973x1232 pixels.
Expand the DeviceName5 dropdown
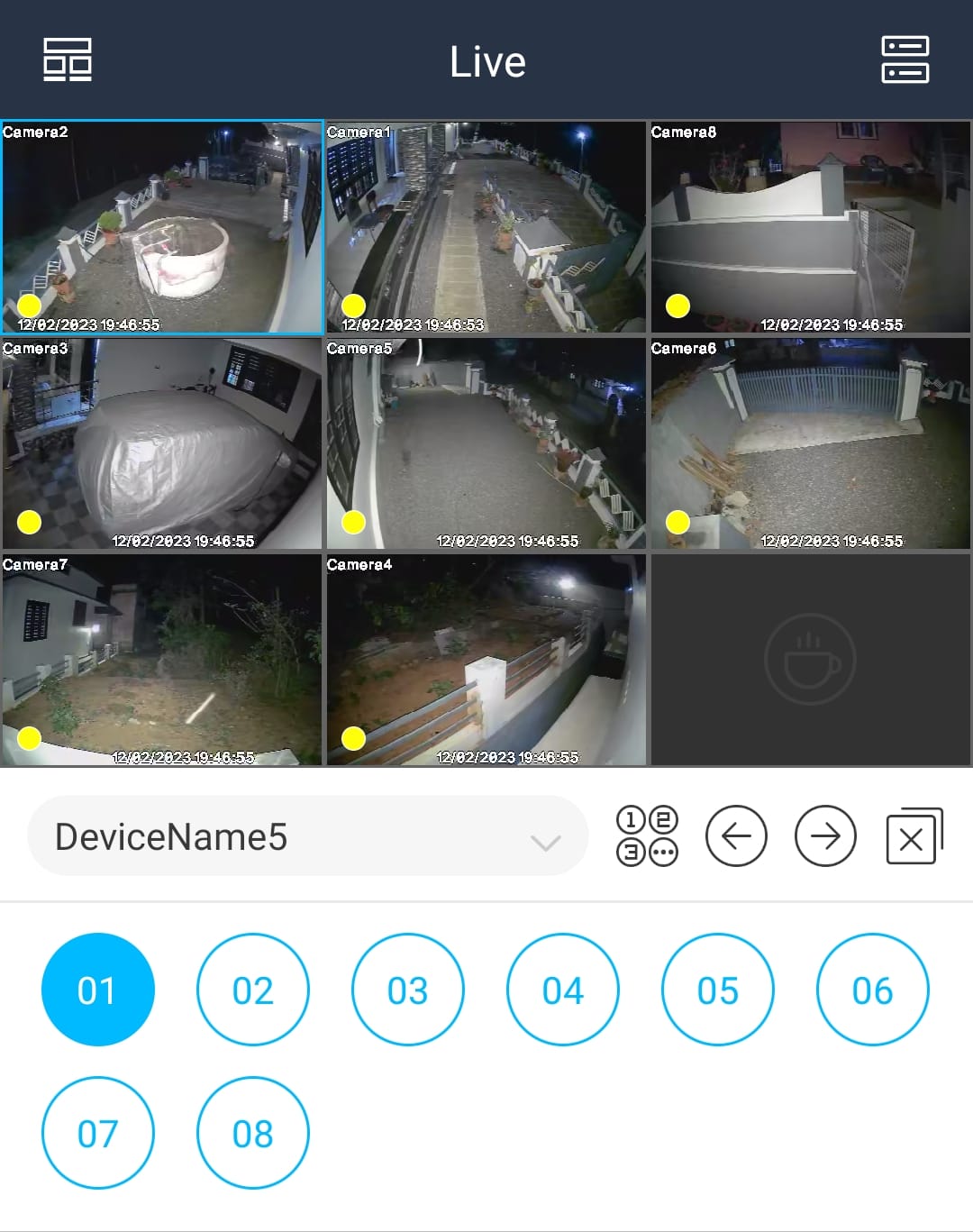click(307, 836)
